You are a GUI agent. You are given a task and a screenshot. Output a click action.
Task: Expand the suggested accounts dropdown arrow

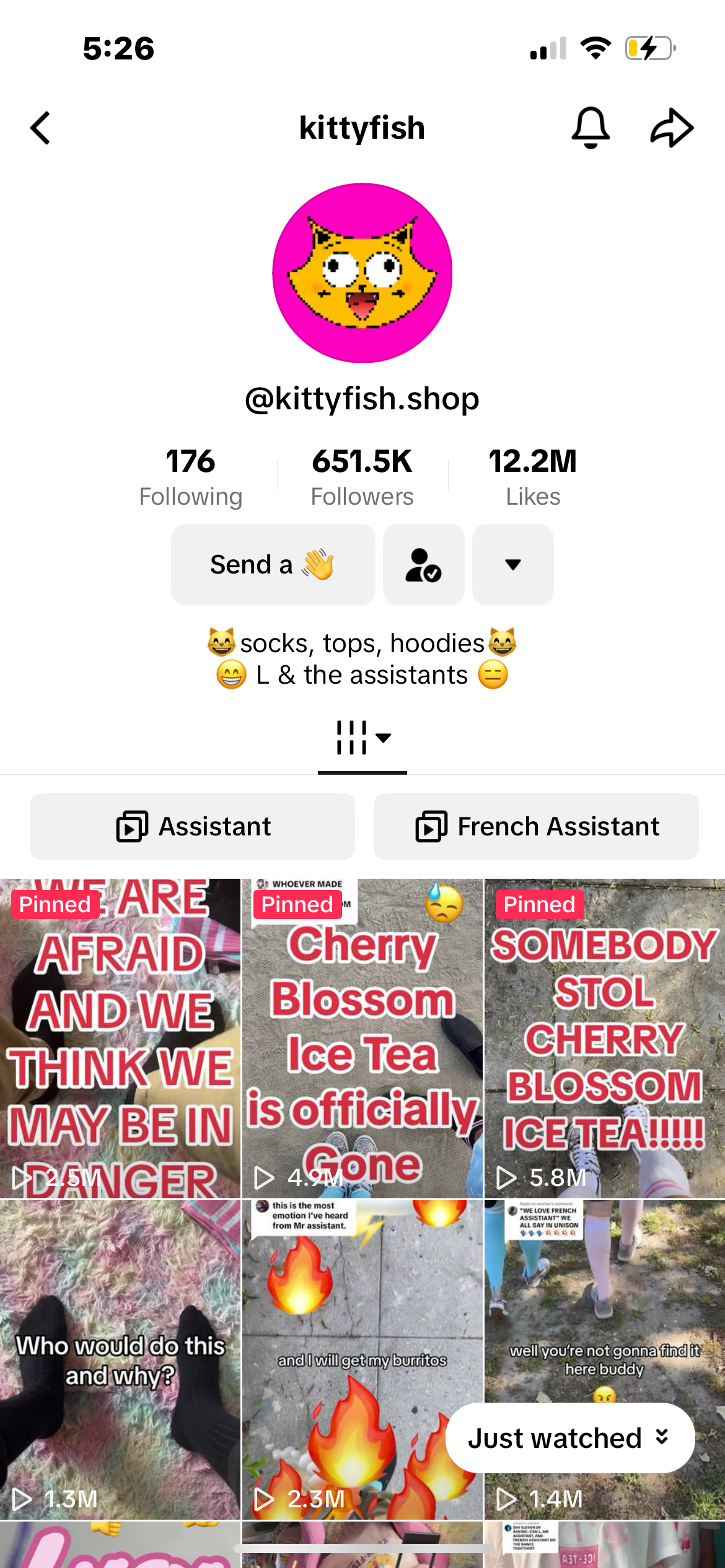[513, 565]
